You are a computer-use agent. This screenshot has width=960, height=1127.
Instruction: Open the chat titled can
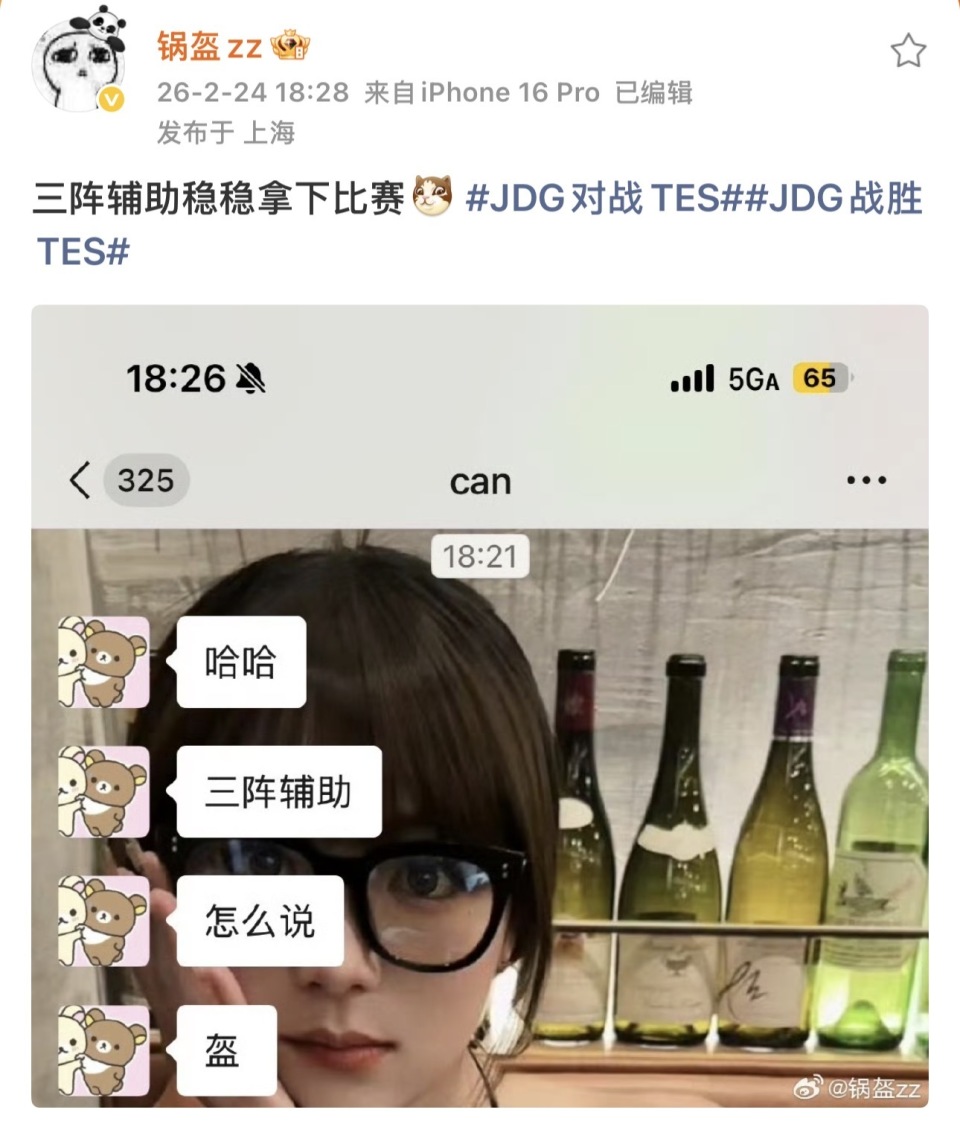coord(479,481)
